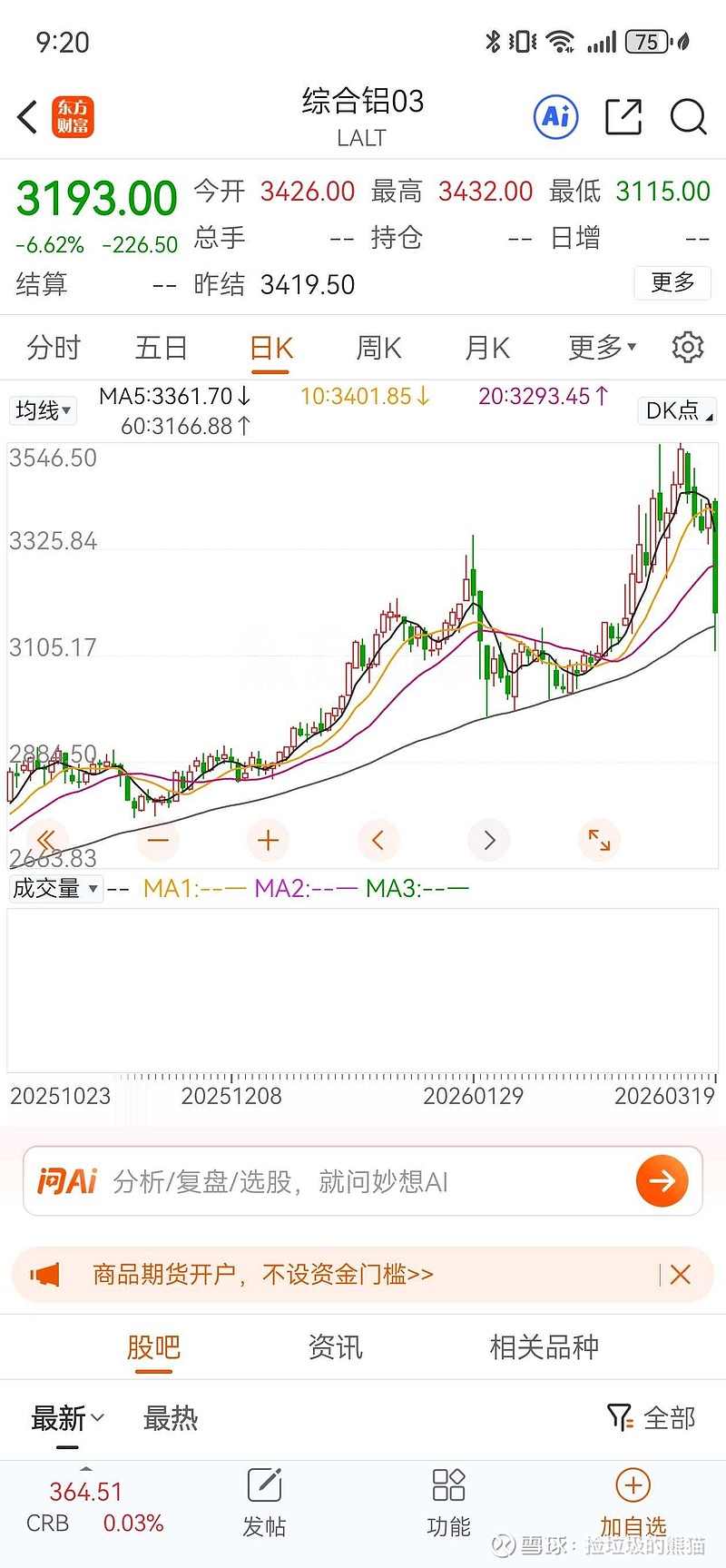The width and height of the screenshot is (726, 1568).
Task: Open the 均线 indicator dropdown
Action: click(42, 411)
